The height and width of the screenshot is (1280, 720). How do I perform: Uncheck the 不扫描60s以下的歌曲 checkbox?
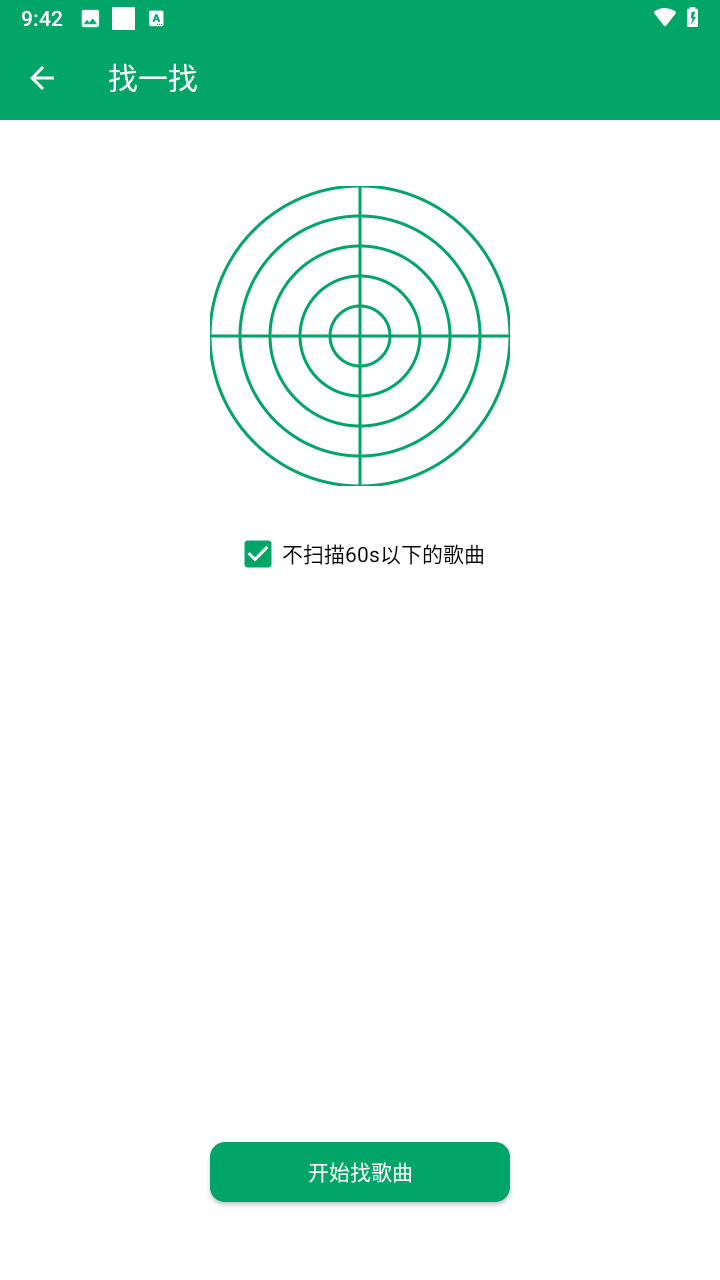click(x=258, y=554)
